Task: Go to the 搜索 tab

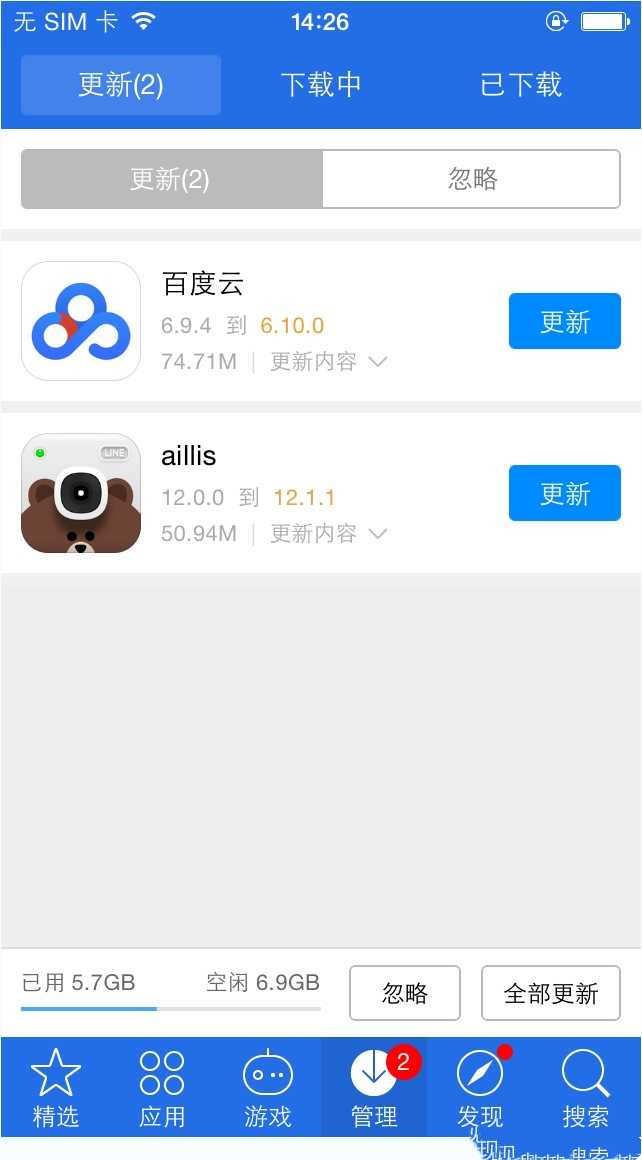Action: tap(586, 1088)
